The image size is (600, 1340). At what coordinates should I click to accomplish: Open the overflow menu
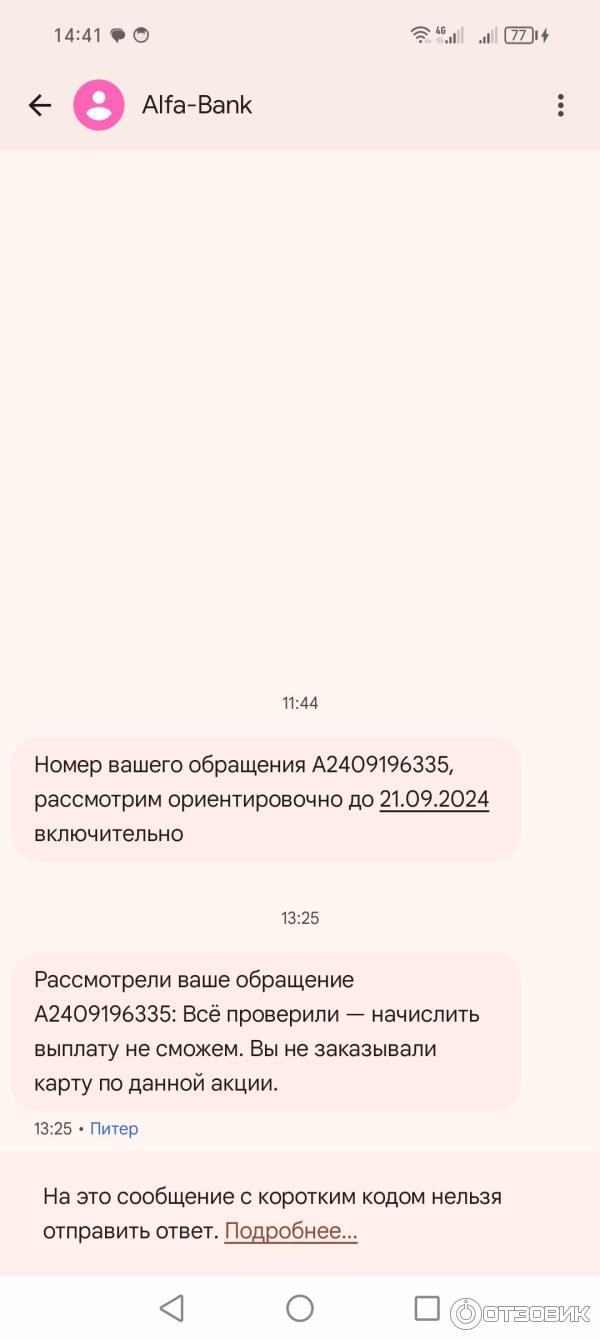pyautogui.click(x=560, y=105)
